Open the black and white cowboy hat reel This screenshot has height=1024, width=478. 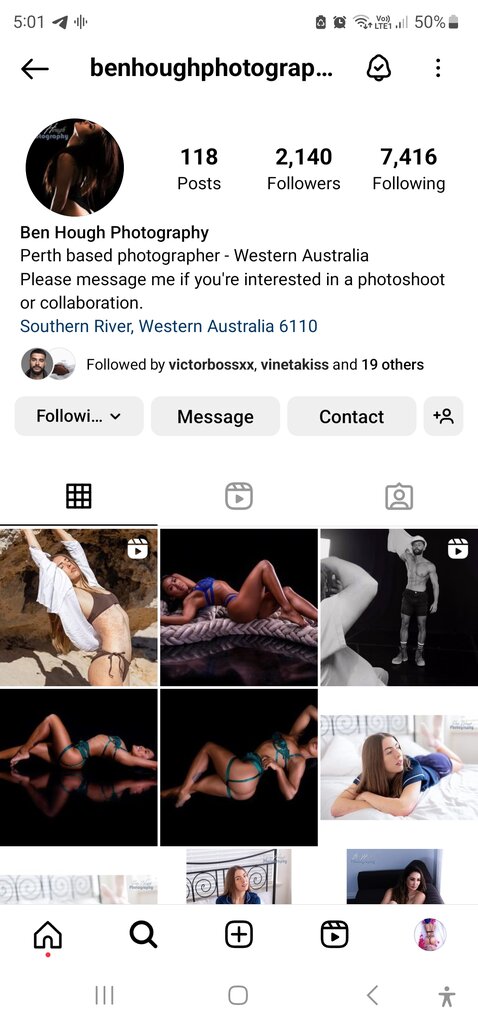pyautogui.click(x=399, y=607)
